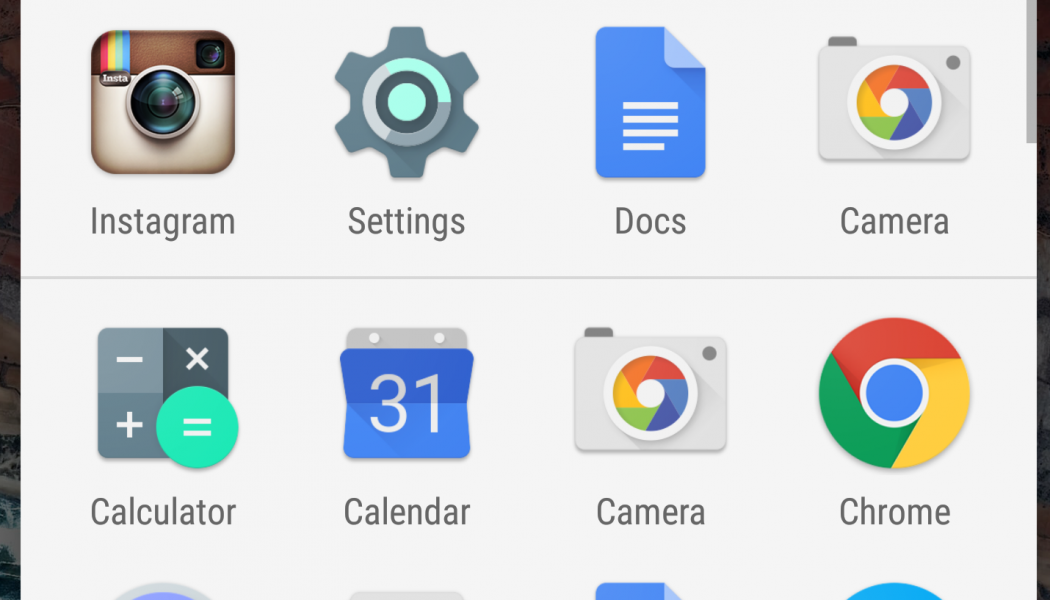This screenshot has width=1050, height=600.
Task: Open the Calendar app
Action: coord(406,395)
